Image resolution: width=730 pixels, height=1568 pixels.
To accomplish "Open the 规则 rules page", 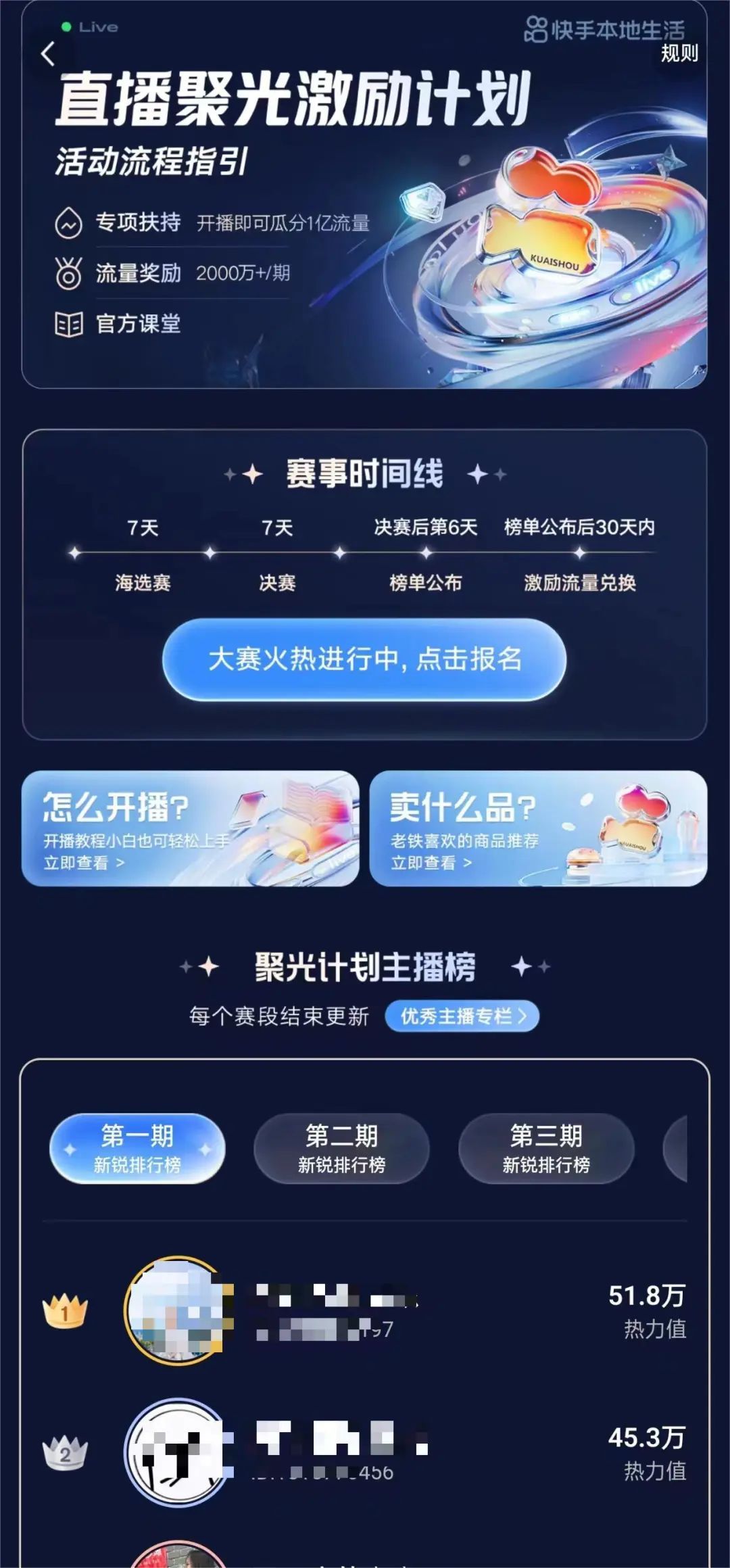I will pyautogui.click(x=679, y=53).
